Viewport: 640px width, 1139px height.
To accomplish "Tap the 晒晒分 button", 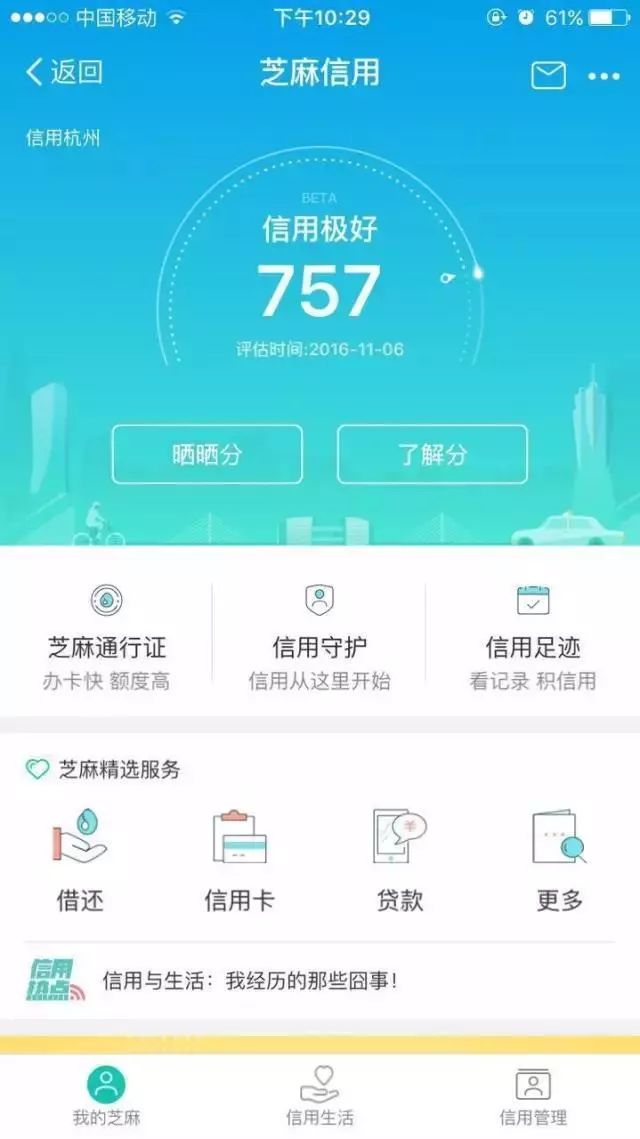I will coord(207,454).
